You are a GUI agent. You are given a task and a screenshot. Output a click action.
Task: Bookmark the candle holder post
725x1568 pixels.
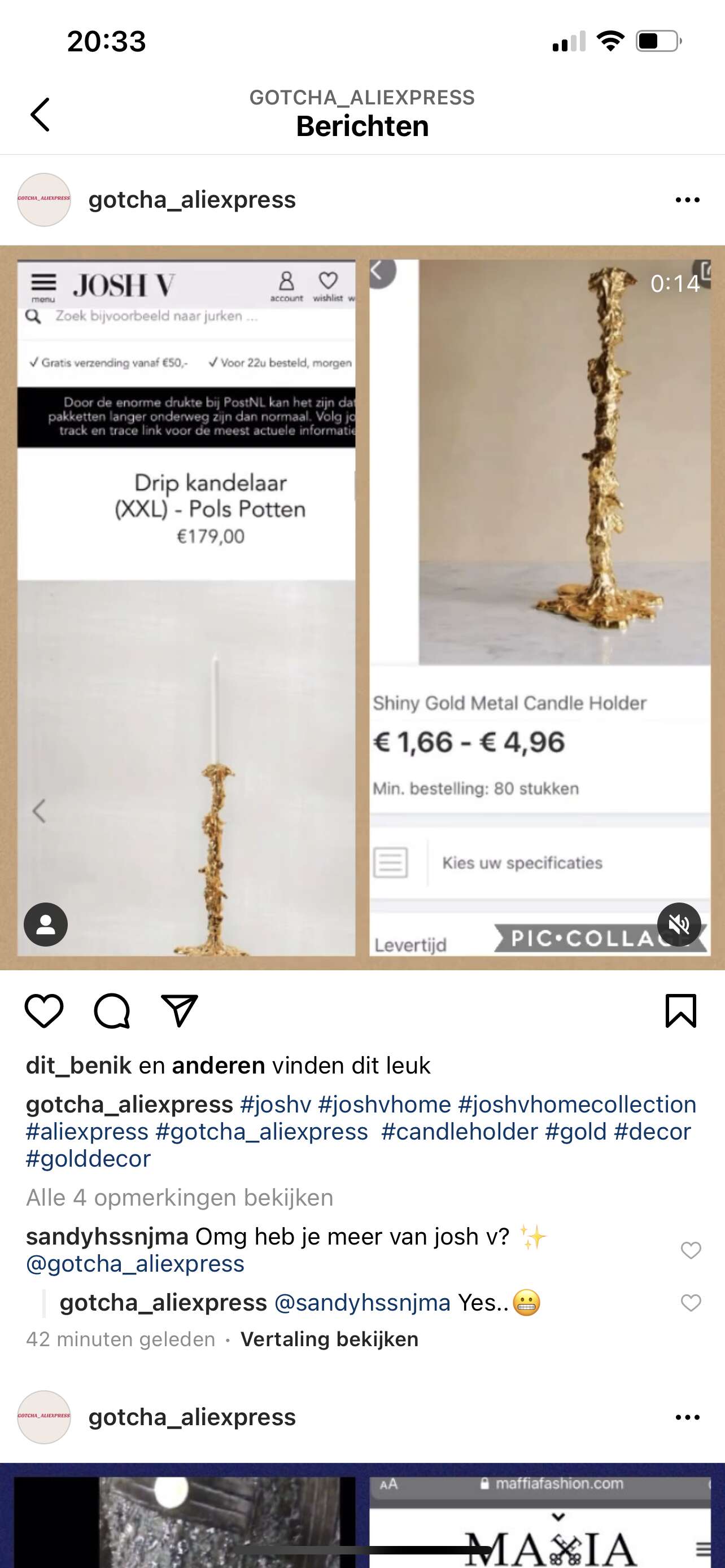click(x=680, y=1011)
